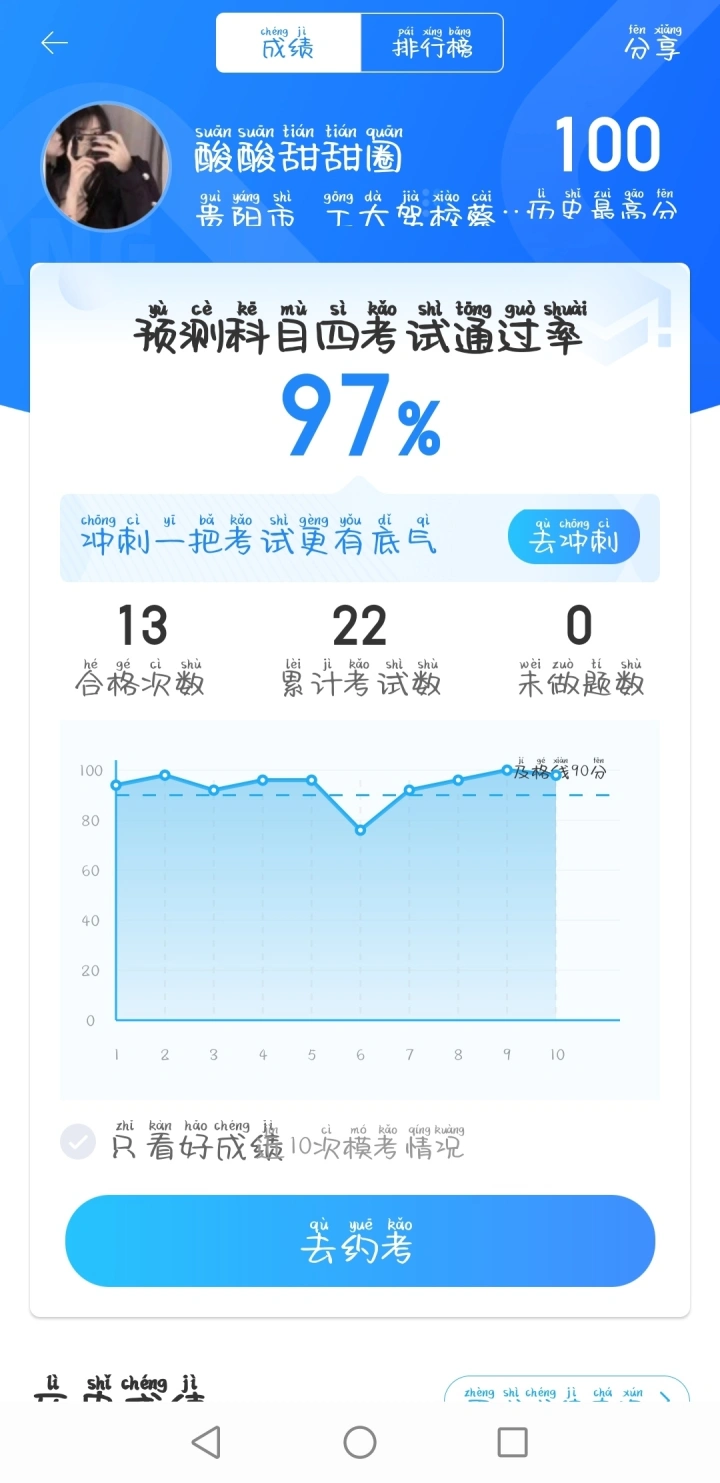Open the user profile avatar
Image resolution: width=720 pixels, height=1483 pixels.
(105, 166)
